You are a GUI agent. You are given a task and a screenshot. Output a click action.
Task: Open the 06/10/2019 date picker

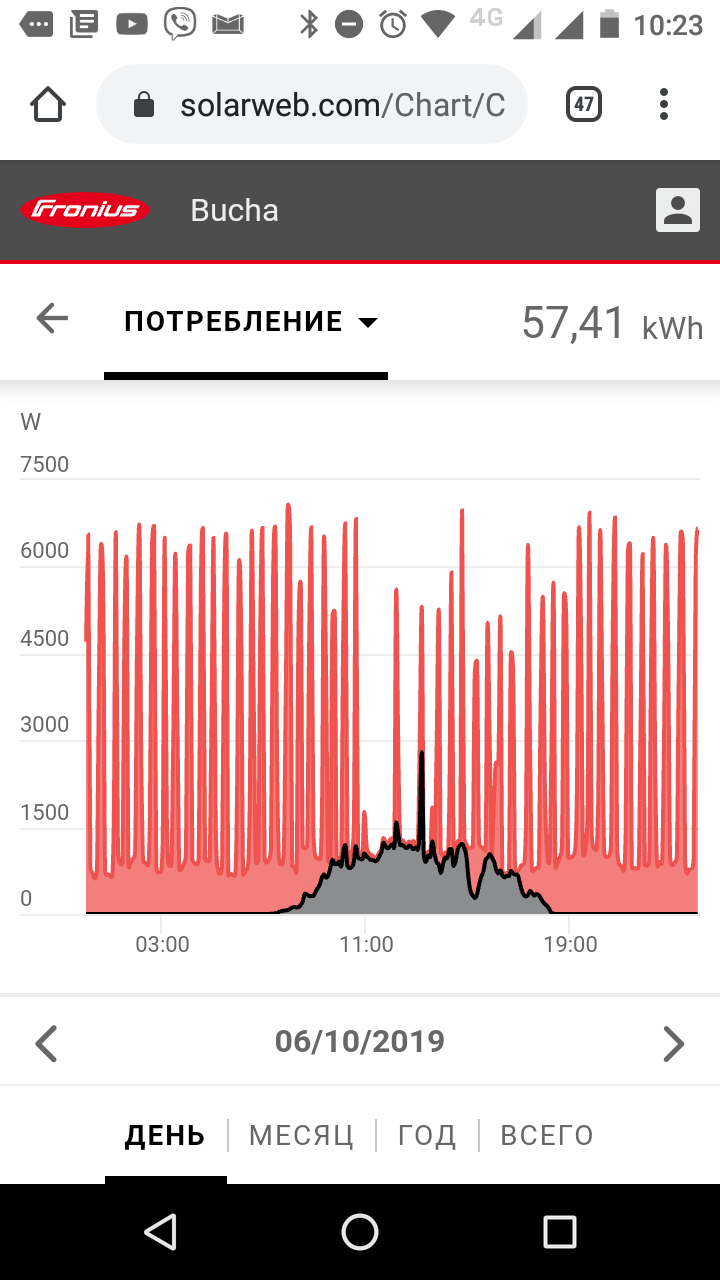[x=360, y=1041]
